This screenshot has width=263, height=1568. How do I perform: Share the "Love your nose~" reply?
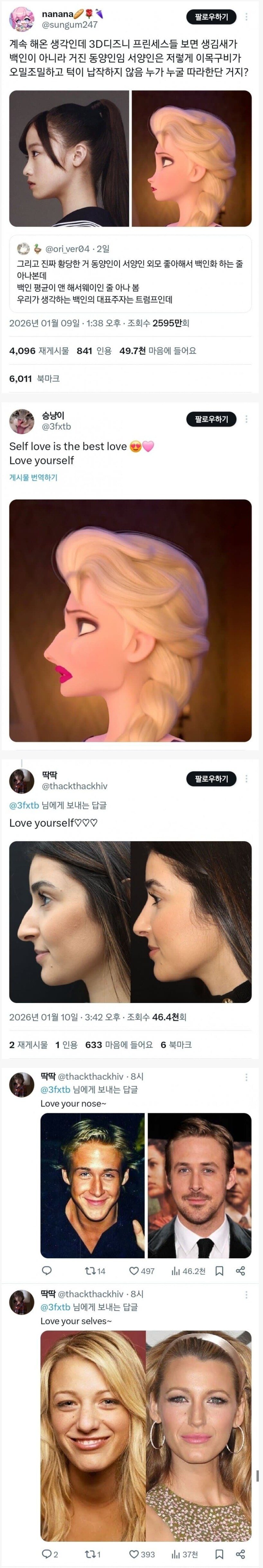coord(240,1271)
